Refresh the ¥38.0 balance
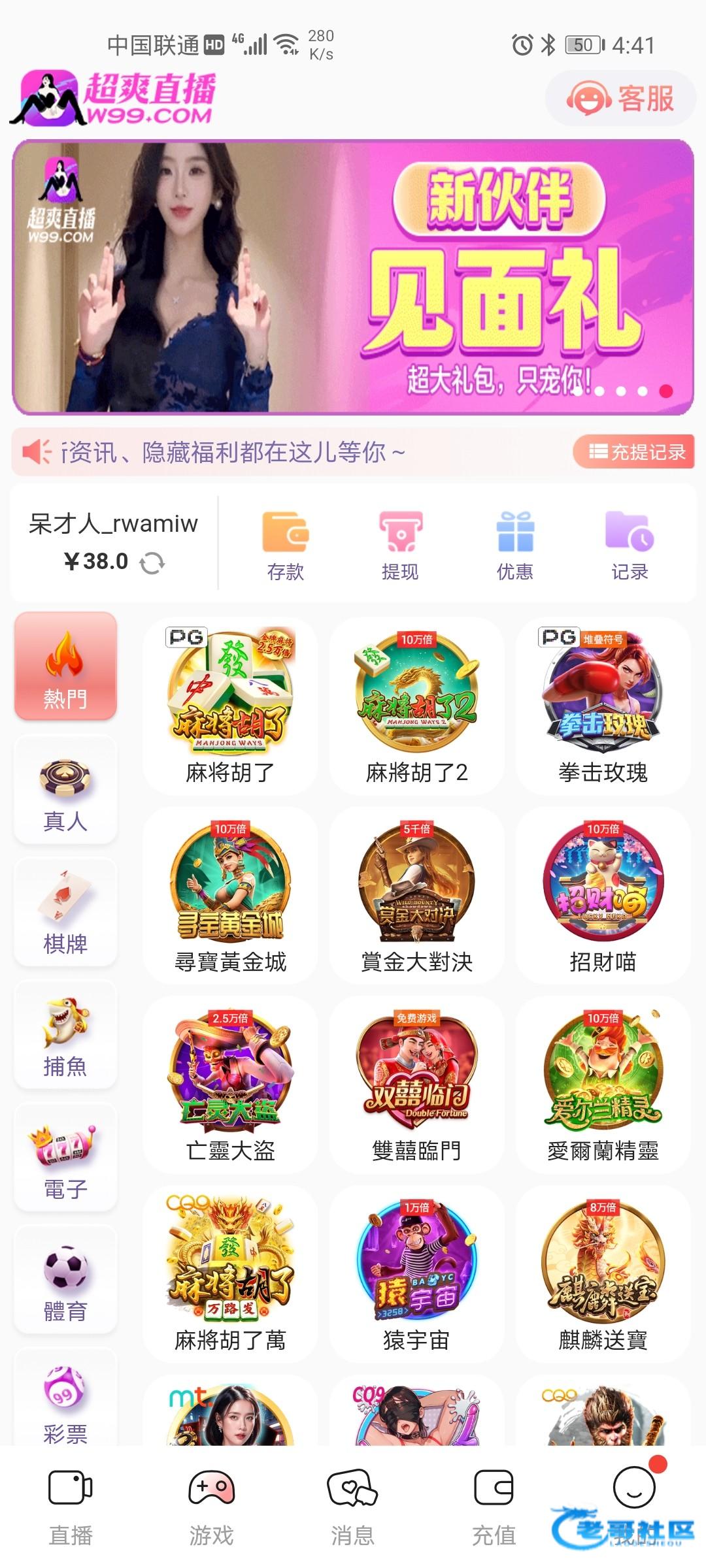This screenshot has height=1568, width=706. point(152,563)
